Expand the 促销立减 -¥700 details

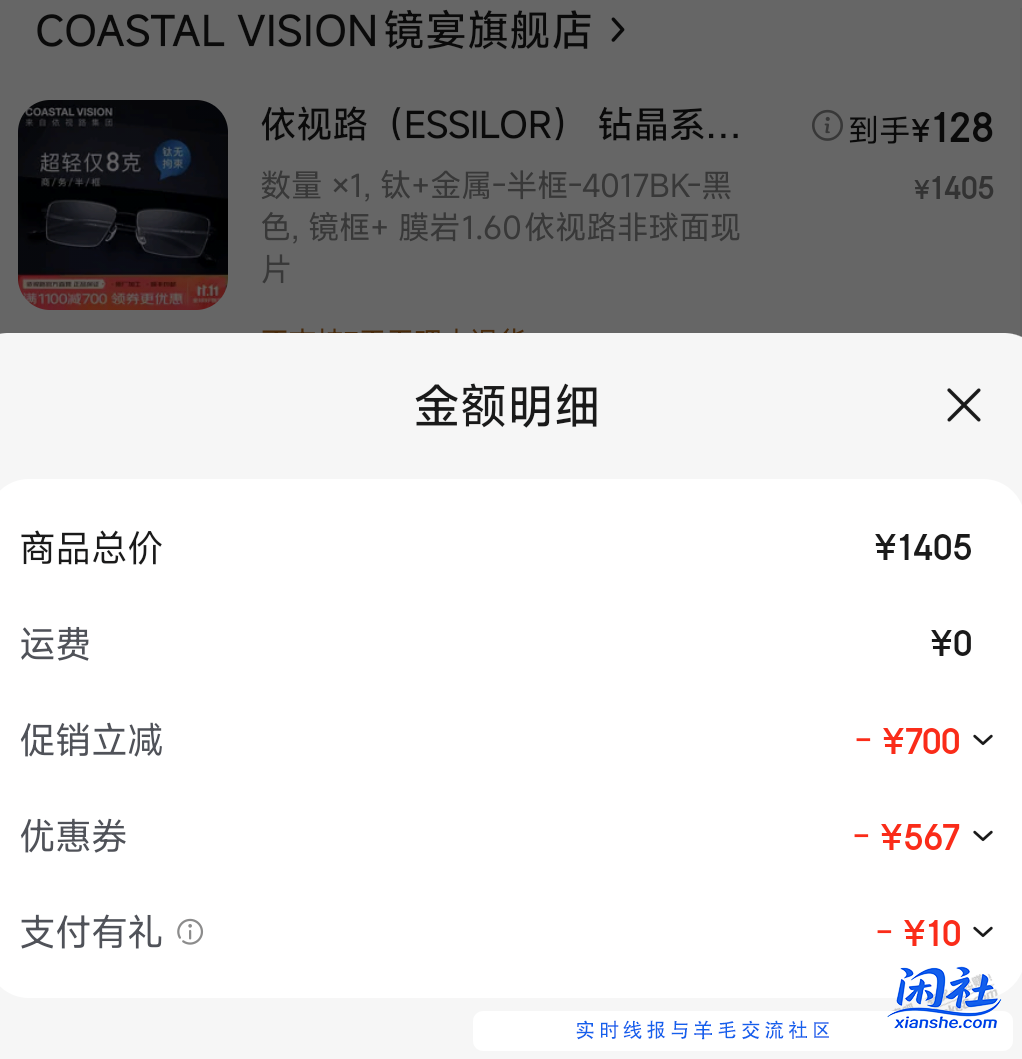point(985,740)
